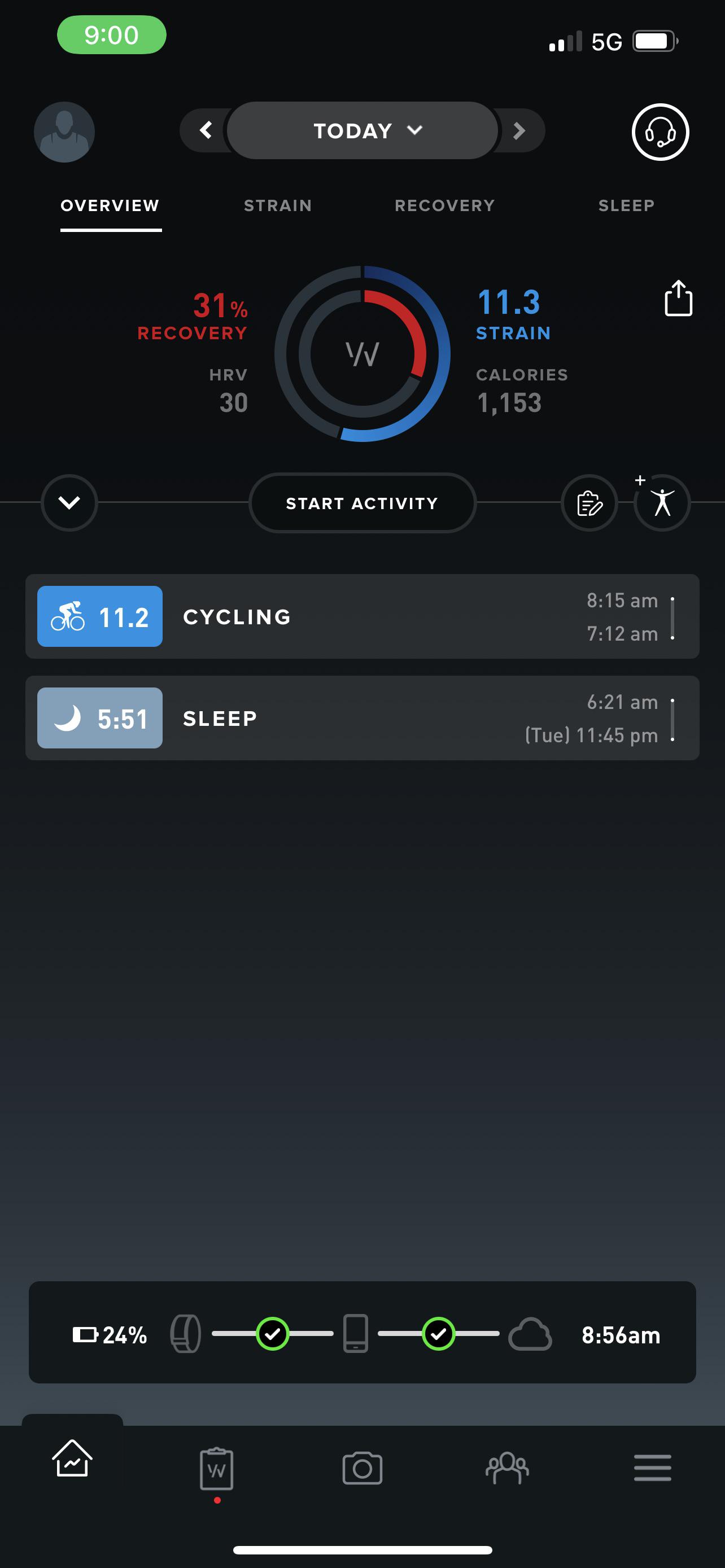Open the Sleep 5:51 card
Image resolution: width=725 pixels, height=1568 pixels.
(362, 717)
